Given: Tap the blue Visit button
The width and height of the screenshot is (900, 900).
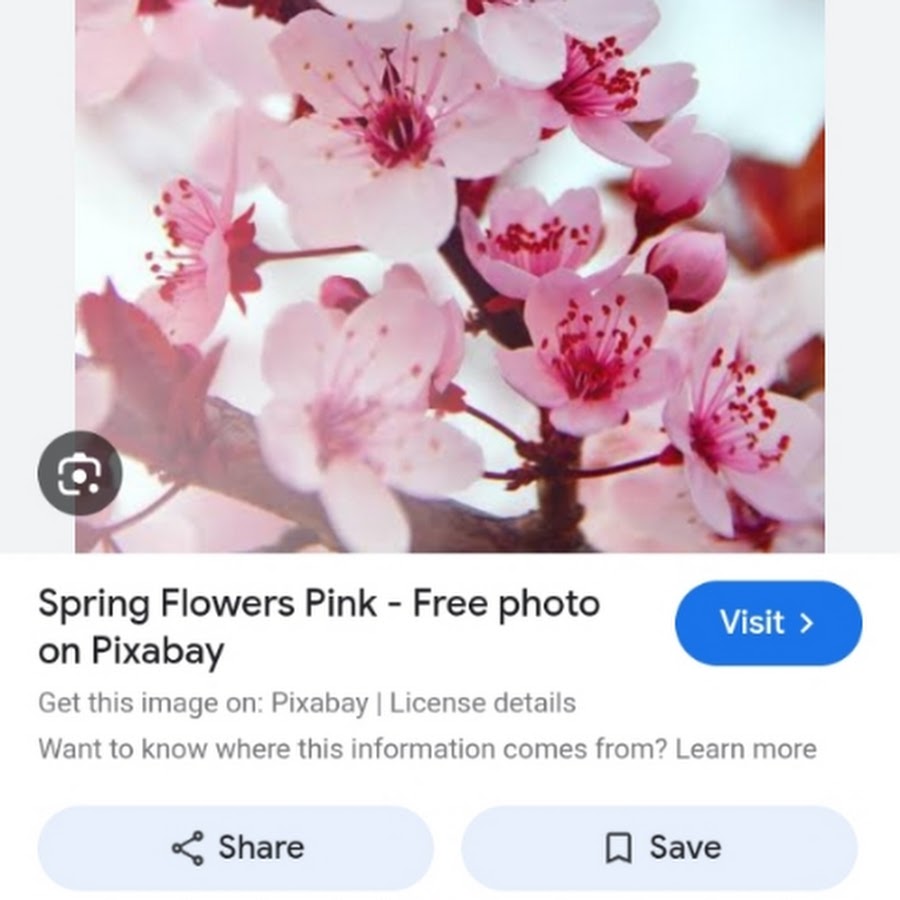Looking at the screenshot, I should [x=767, y=623].
